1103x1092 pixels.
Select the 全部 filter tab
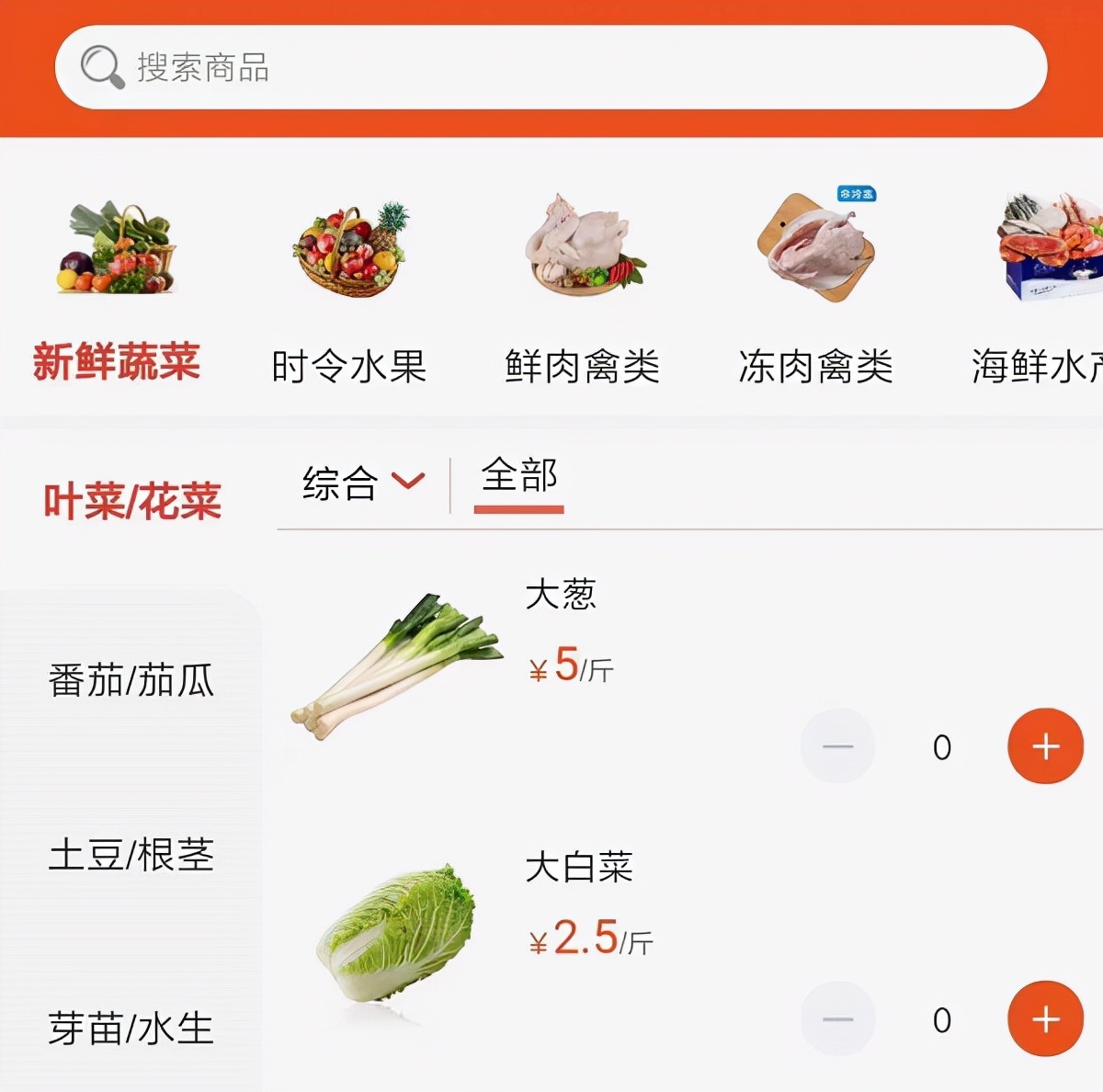(x=519, y=478)
